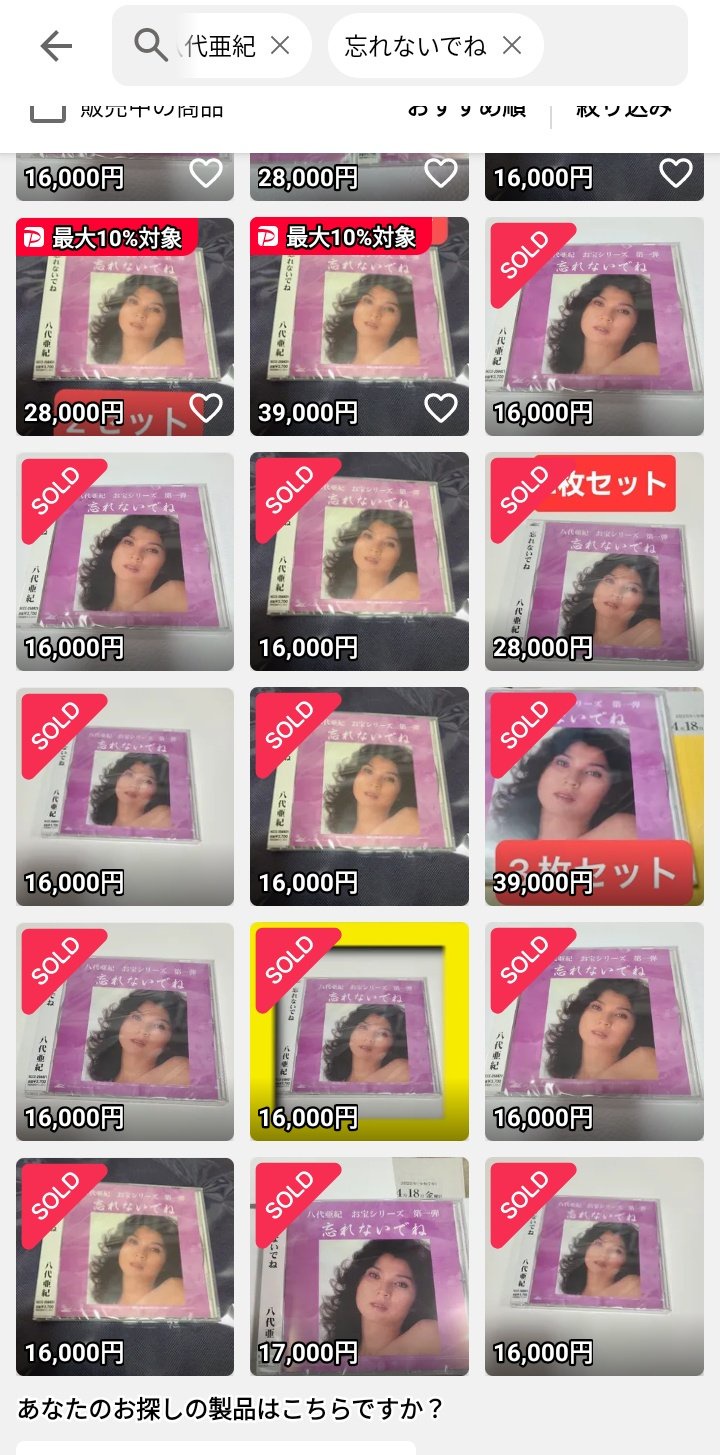720x1455 pixels.
Task: Open the 28,000円 2セット listing
Action: [x=125, y=320]
